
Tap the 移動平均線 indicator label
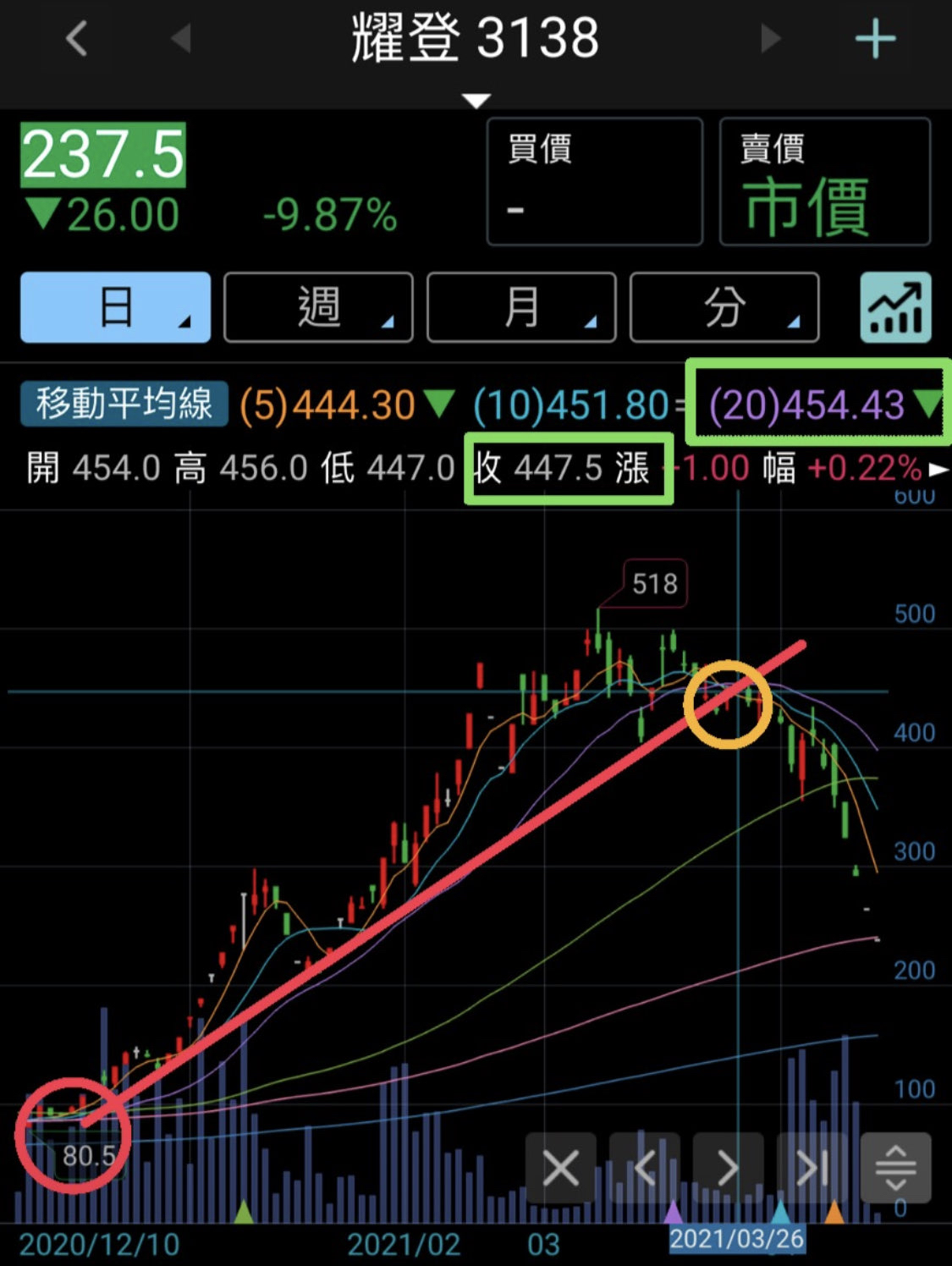pyautogui.click(x=124, y=404)
